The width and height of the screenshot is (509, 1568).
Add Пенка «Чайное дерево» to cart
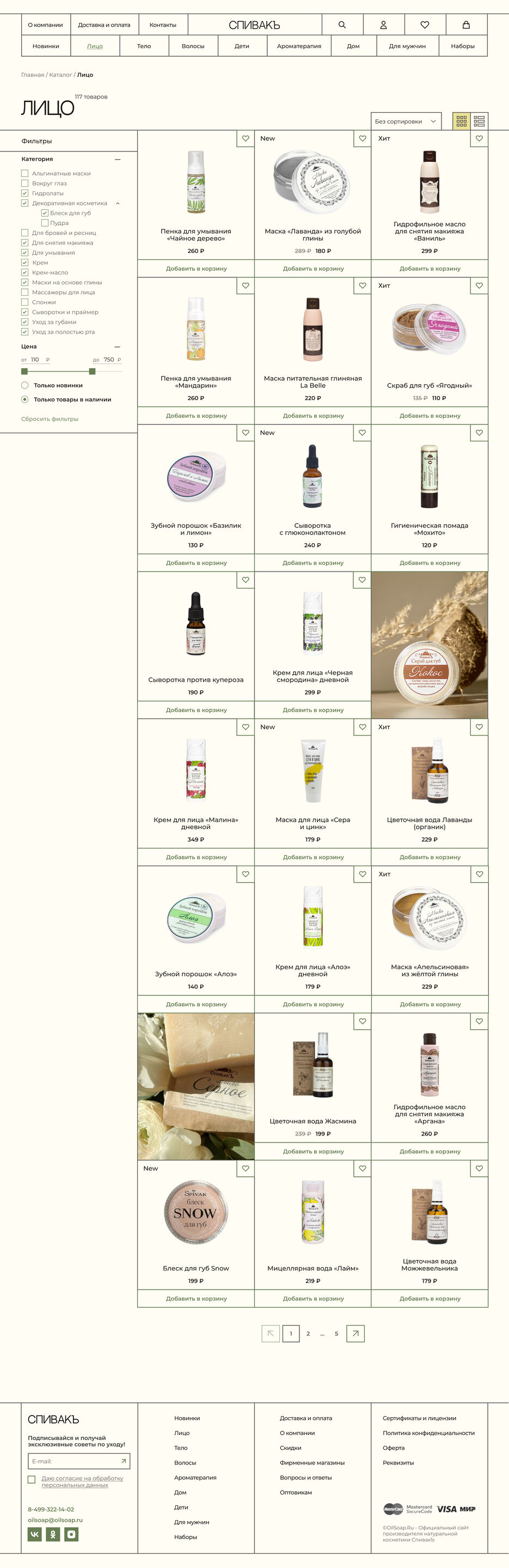[x=196, y=269]
